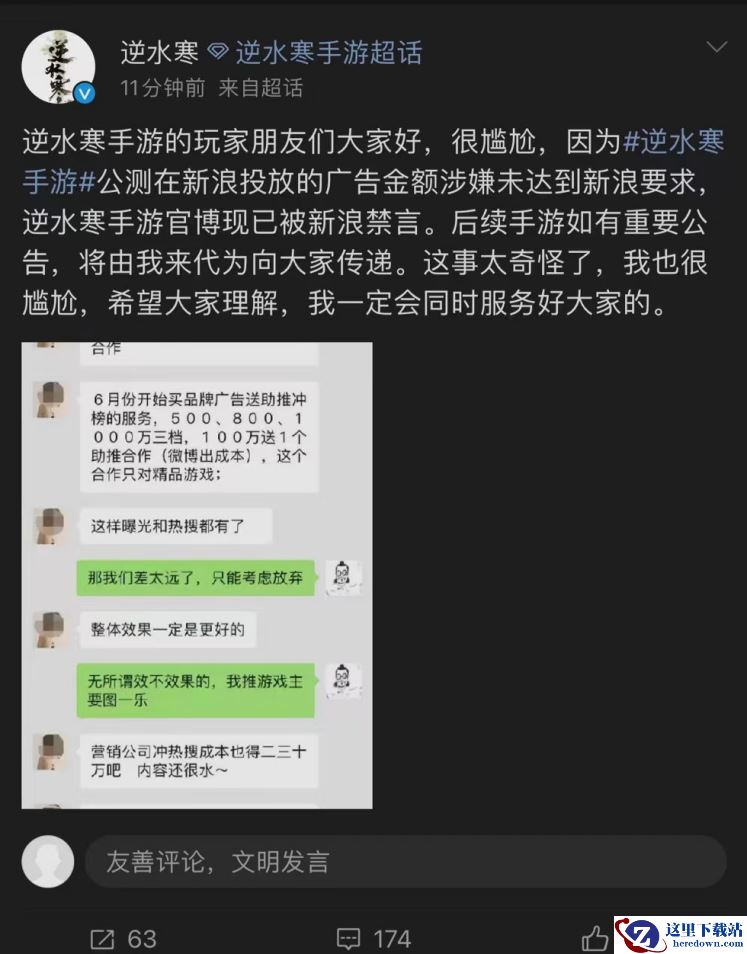Tap the 友善评论 comment input field
The image size is (747, 954).
(x=404, y=861)
